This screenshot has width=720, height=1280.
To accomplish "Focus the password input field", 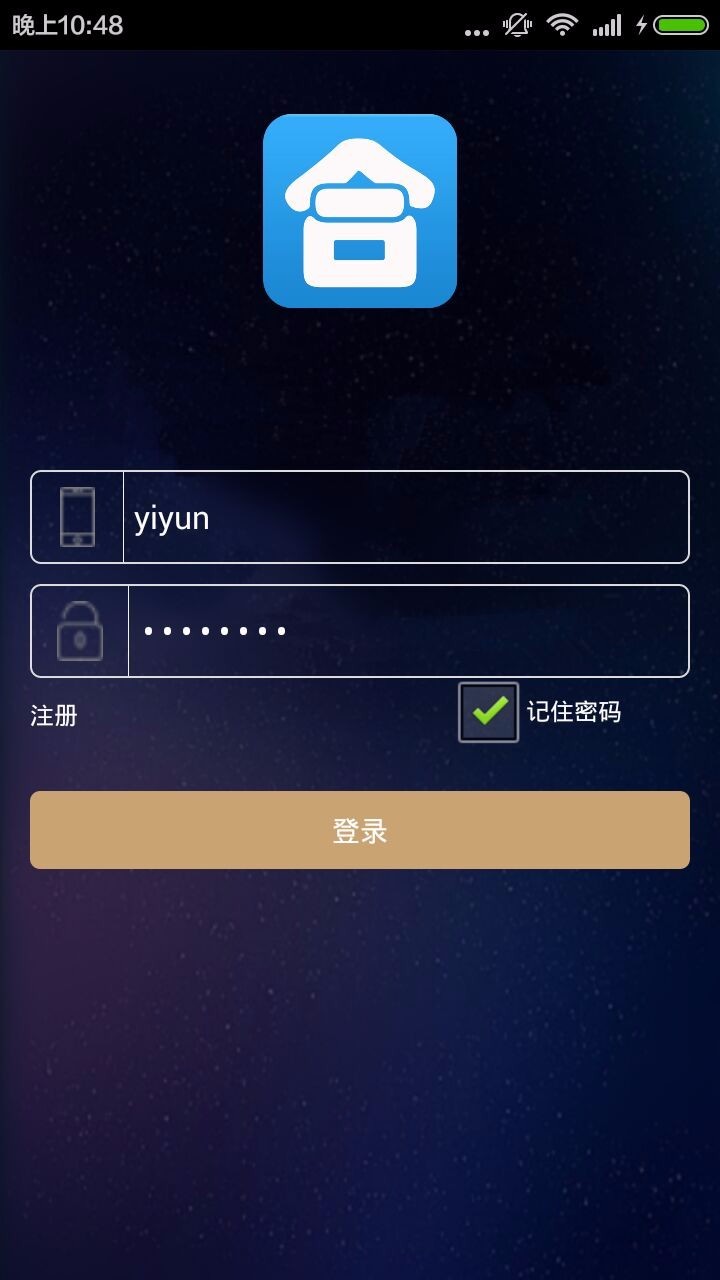I will [408, 631].
